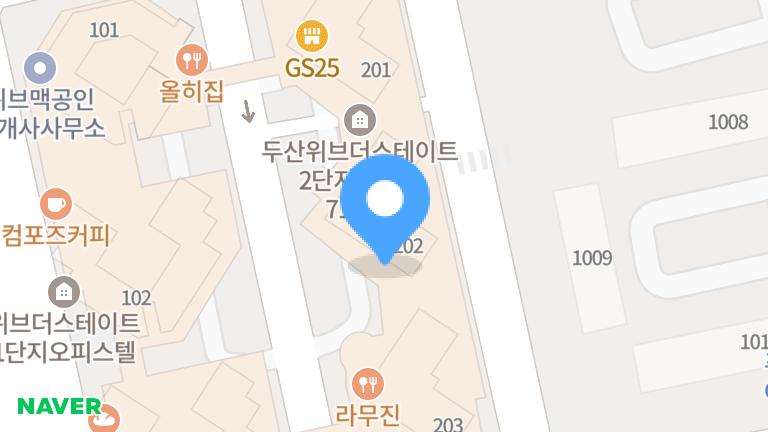Image resolution: width=768 pixels, height=432 pixels.
Task: Select the 라무진 restaurant marker
Action: click(368, 383)
